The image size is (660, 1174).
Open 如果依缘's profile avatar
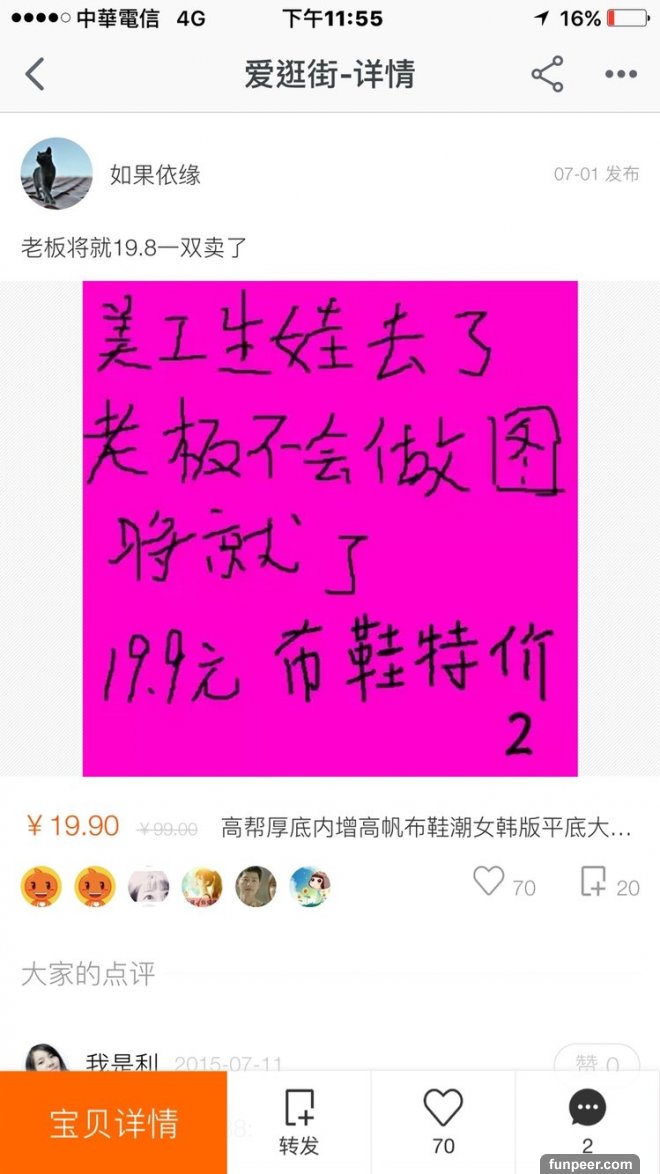pyautogui.click(x=56, y=173)
